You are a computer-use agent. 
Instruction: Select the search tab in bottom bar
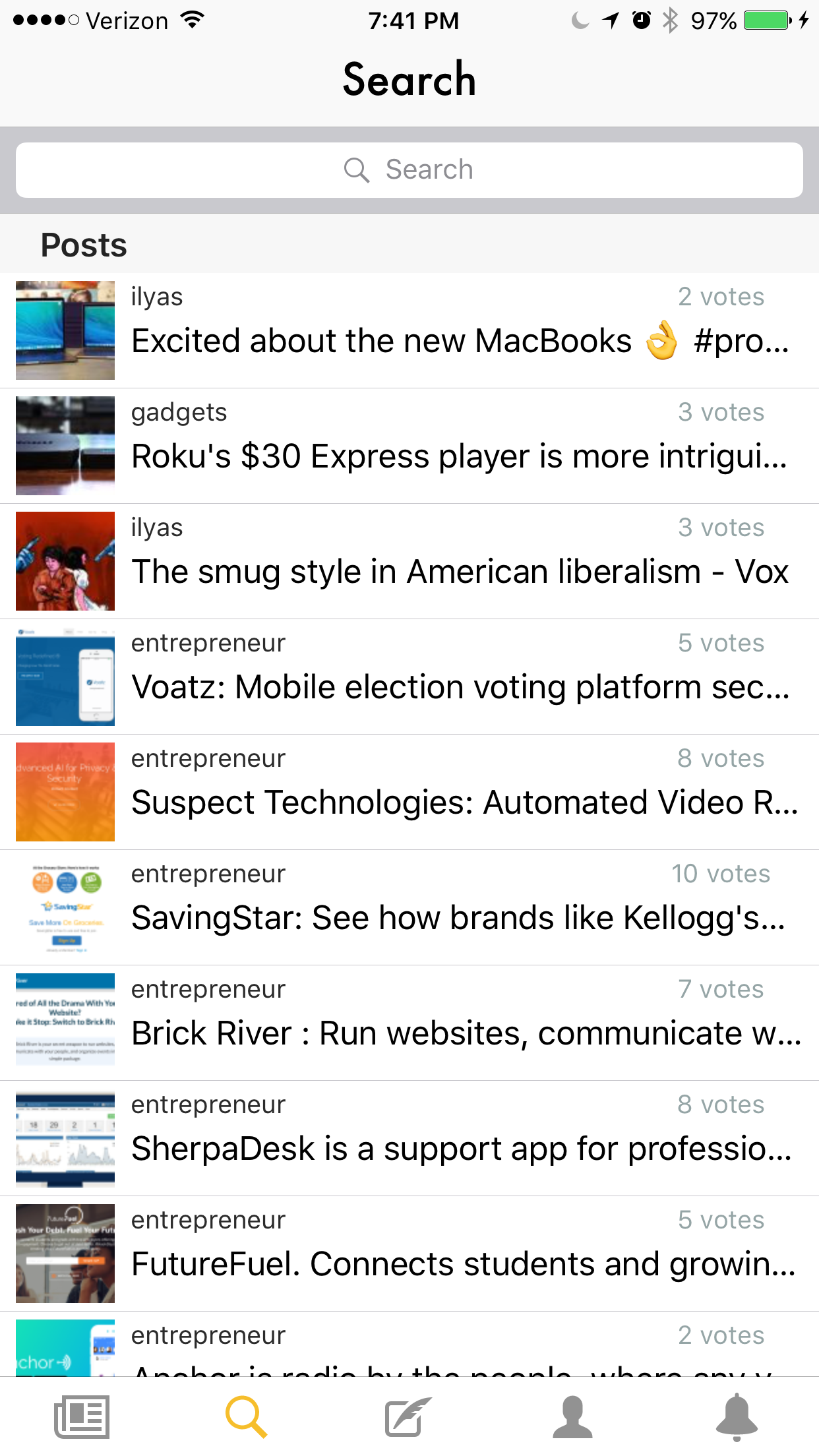click(246, 1416)
